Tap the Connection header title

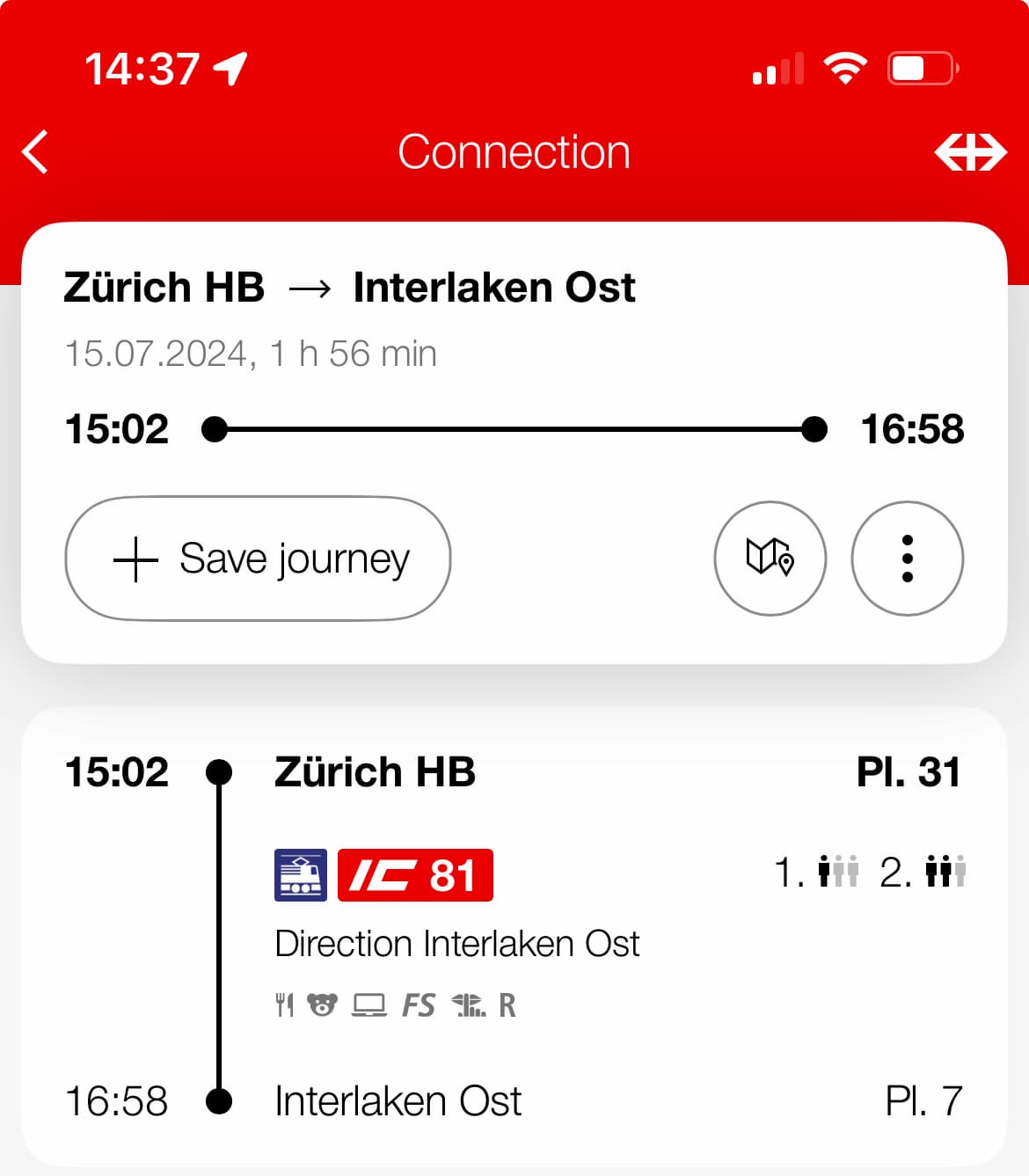514,150
